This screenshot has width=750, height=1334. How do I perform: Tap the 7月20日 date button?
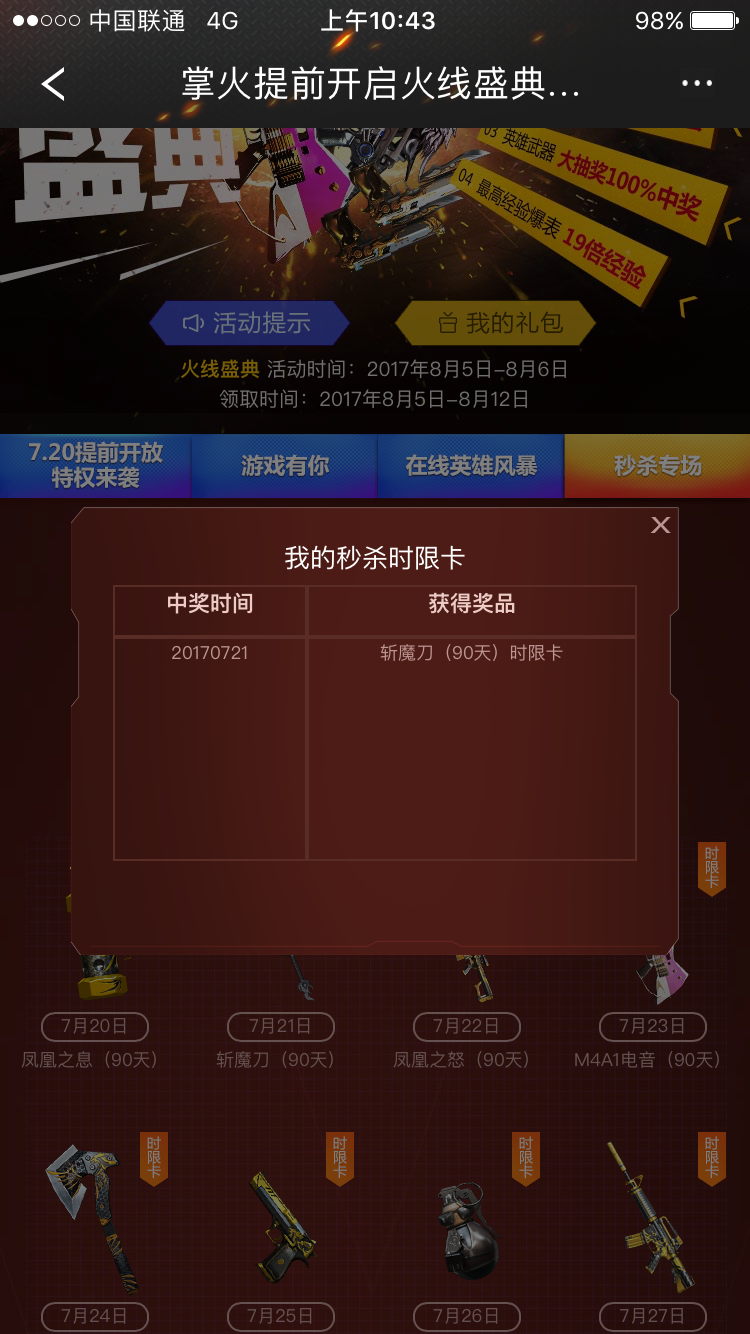point(94,1026)
